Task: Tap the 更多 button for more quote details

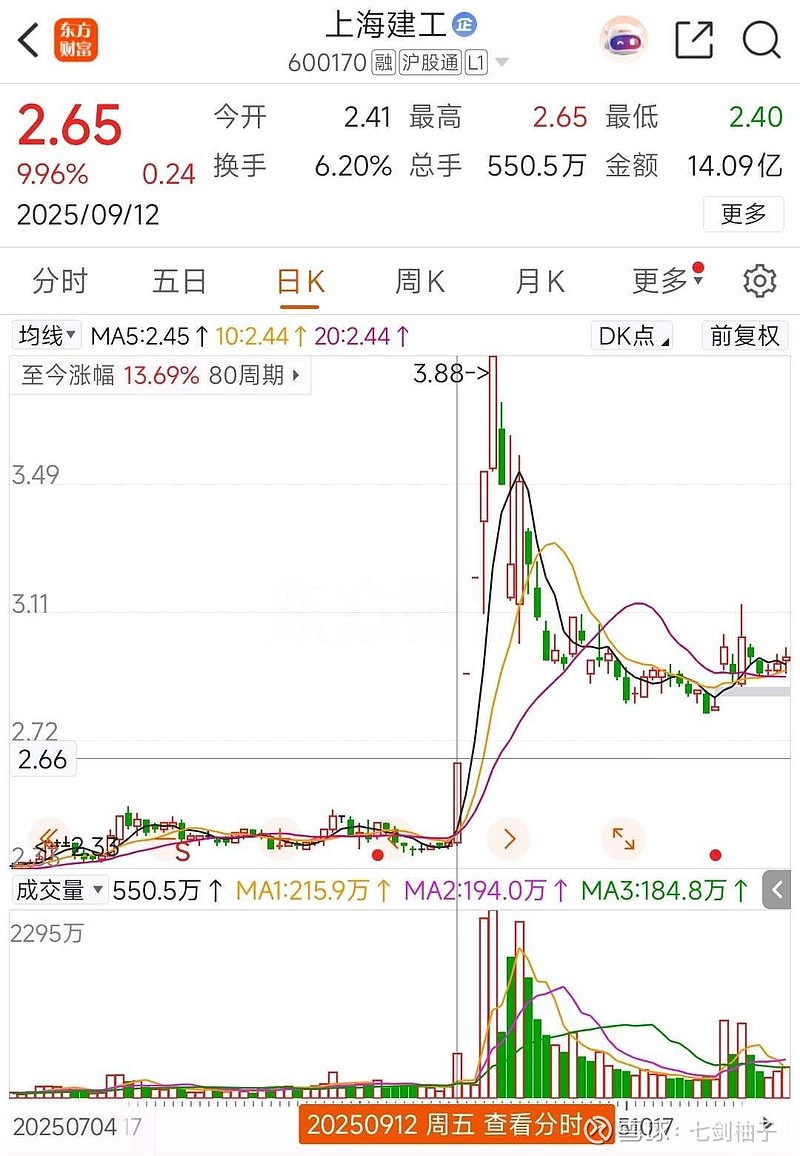Action: coord(743,215)
